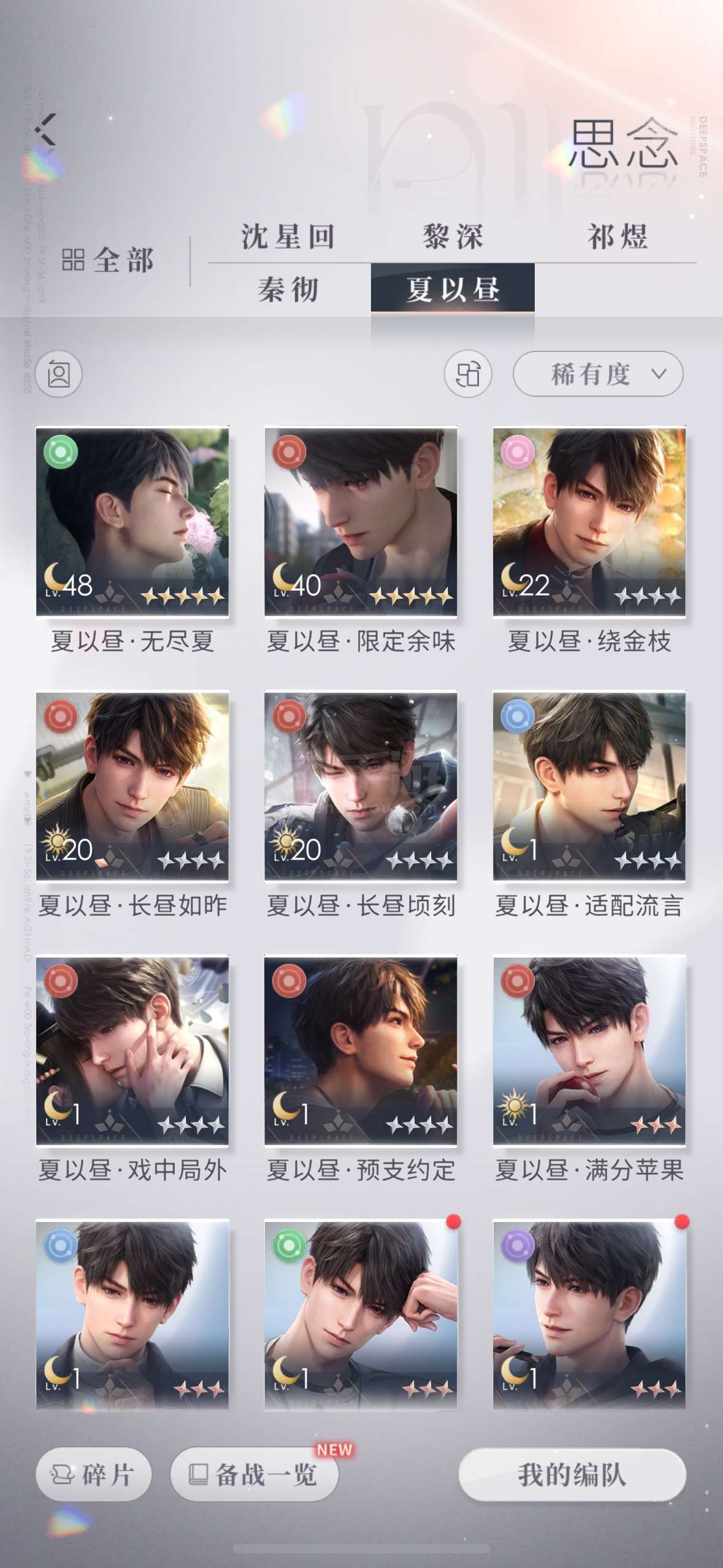The image size is (723, 1568).
Task: Select the 夏以昼 tab
Action: (453, 290)
